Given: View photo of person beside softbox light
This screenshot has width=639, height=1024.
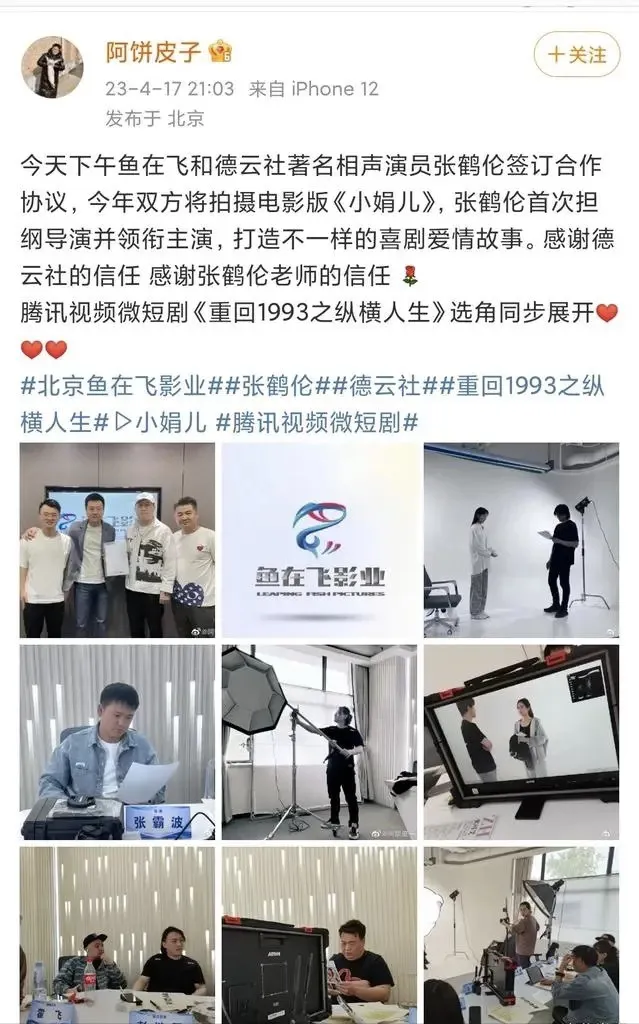Looking at the screenshot, I should tap(320, 741).
